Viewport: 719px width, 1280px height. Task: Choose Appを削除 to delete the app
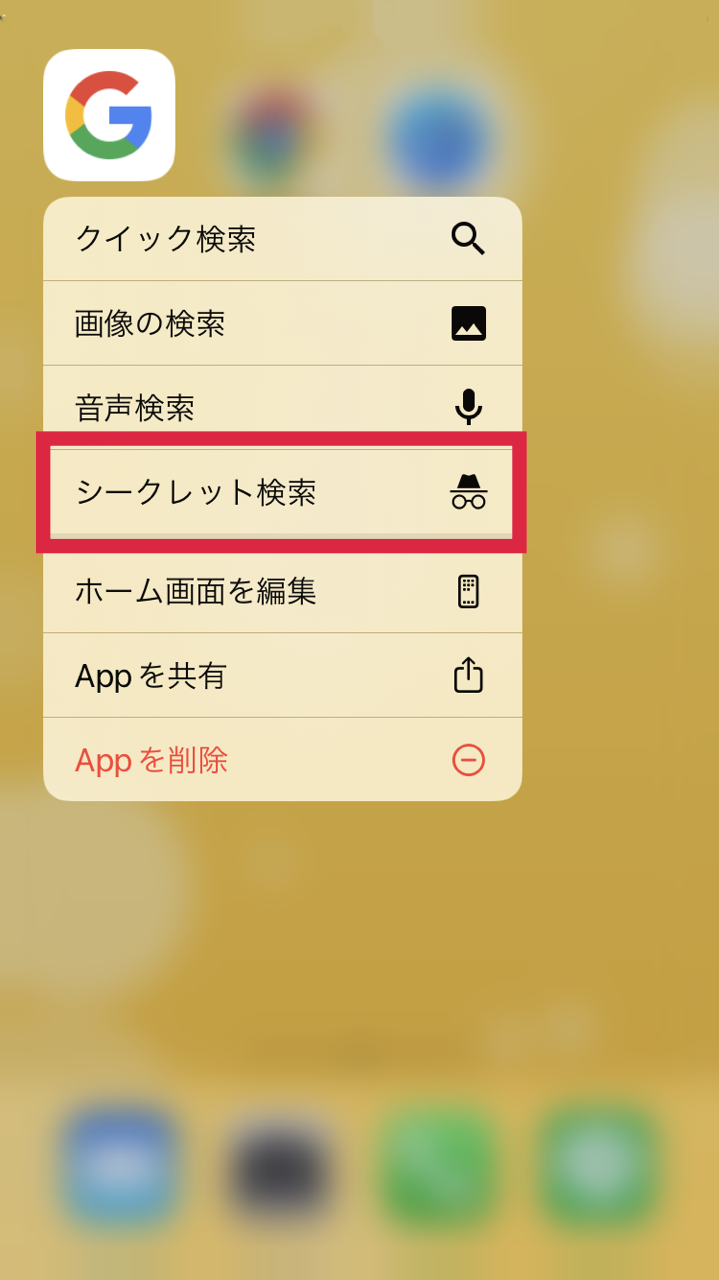pyautogui.click(x=280, y=760)
